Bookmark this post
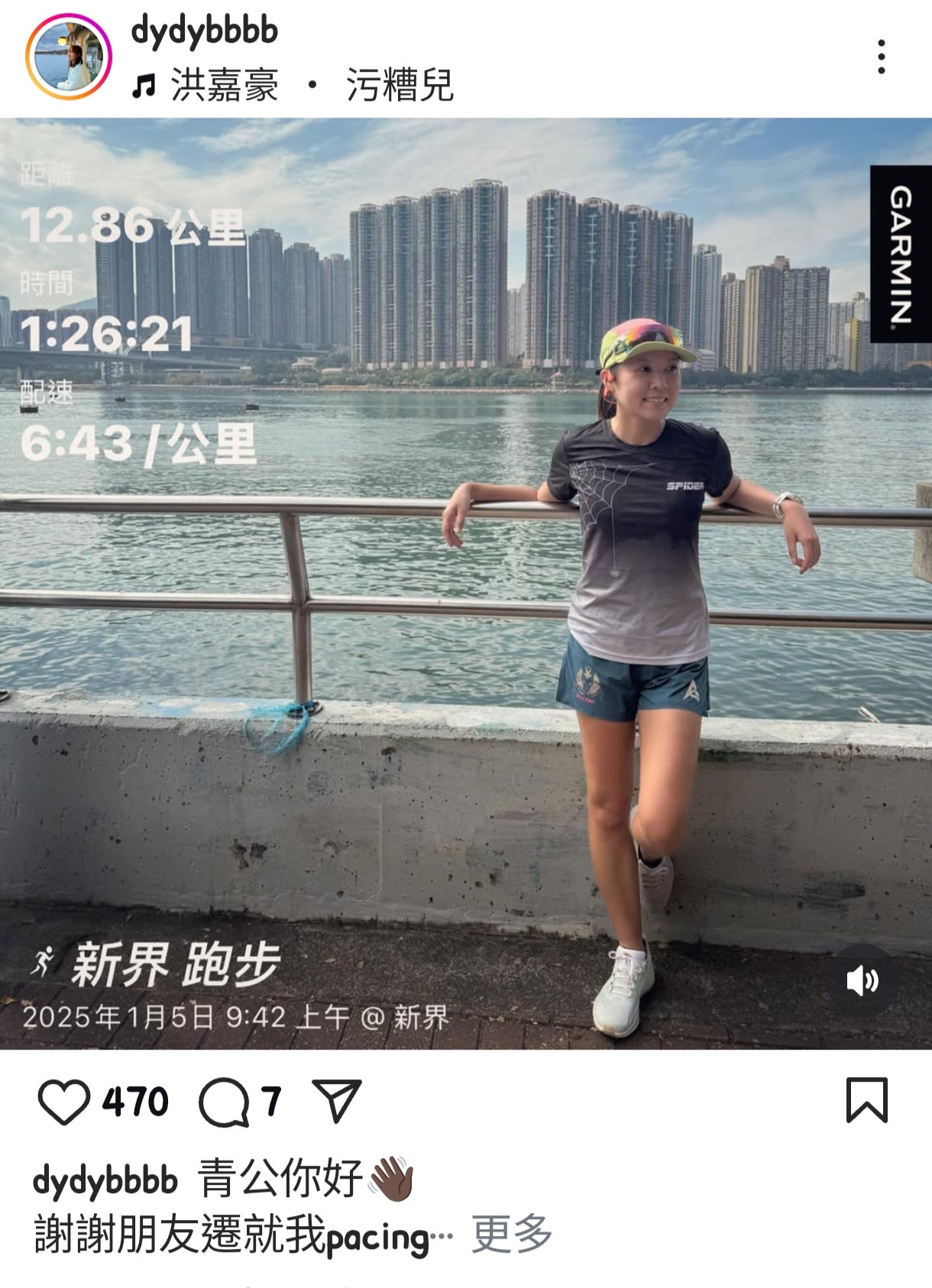This screenshot has width=932, height=1288. (866, 1100)
